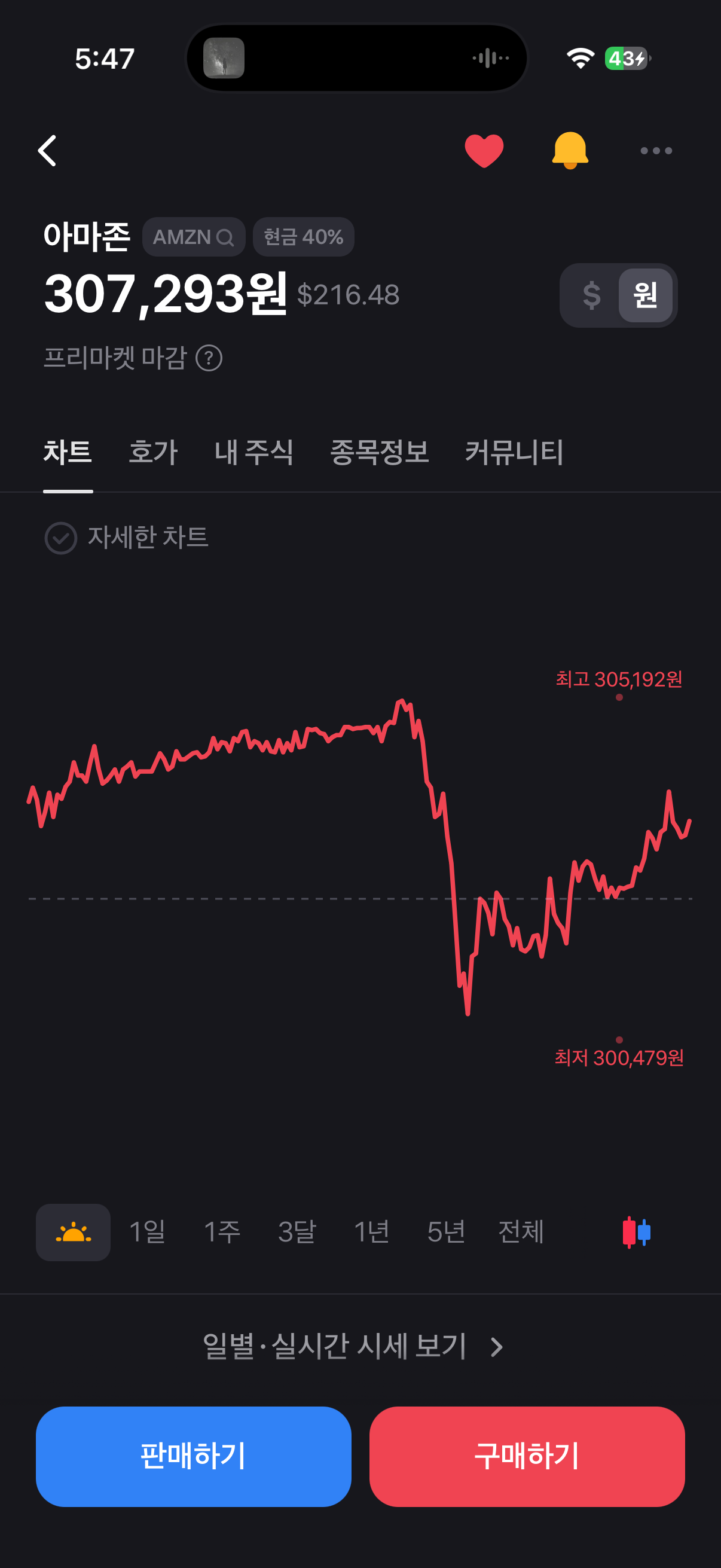721x1568 pixels.
Task: Switch to the 커뮤니티 tab
Action: [514, 452]
